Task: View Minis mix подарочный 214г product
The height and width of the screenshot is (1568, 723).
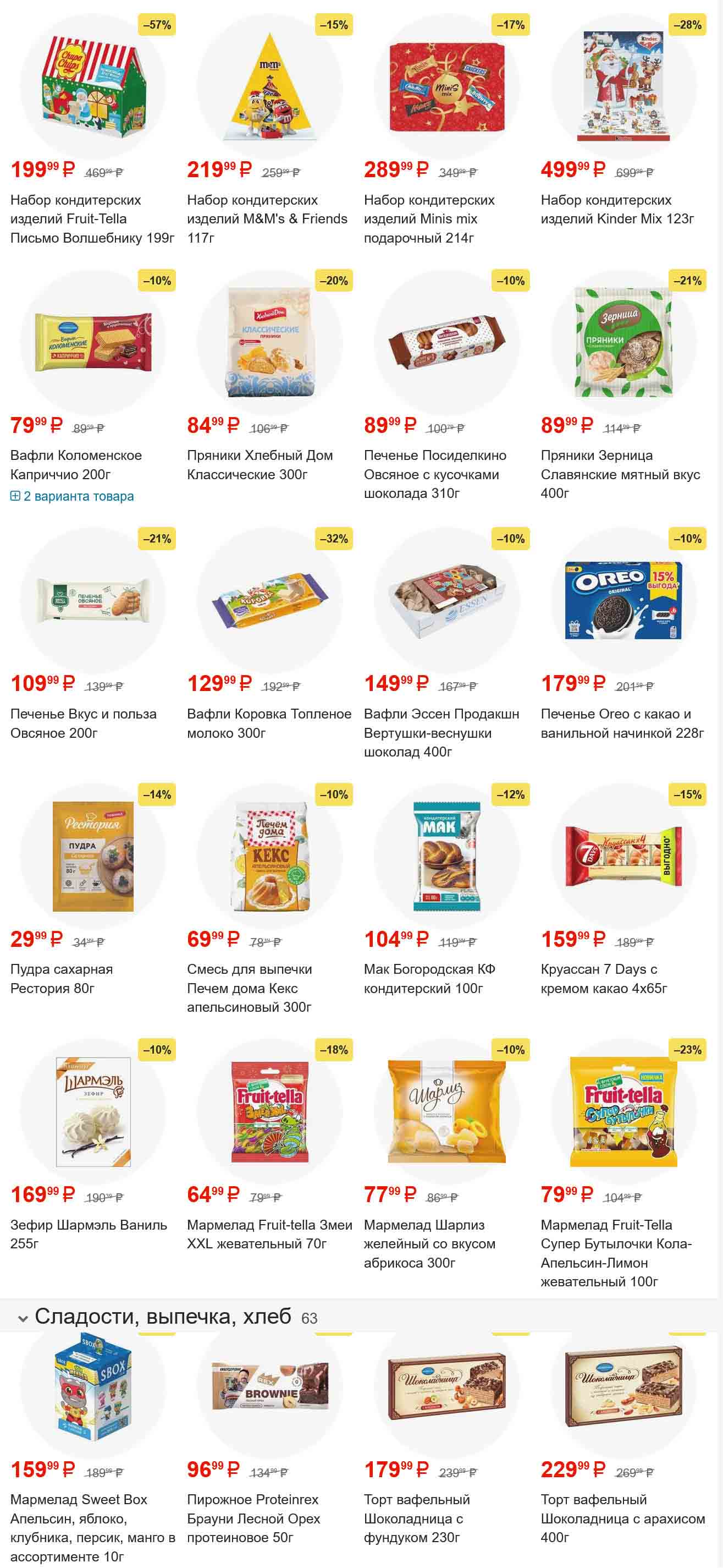Action: [x=429, y=218]
